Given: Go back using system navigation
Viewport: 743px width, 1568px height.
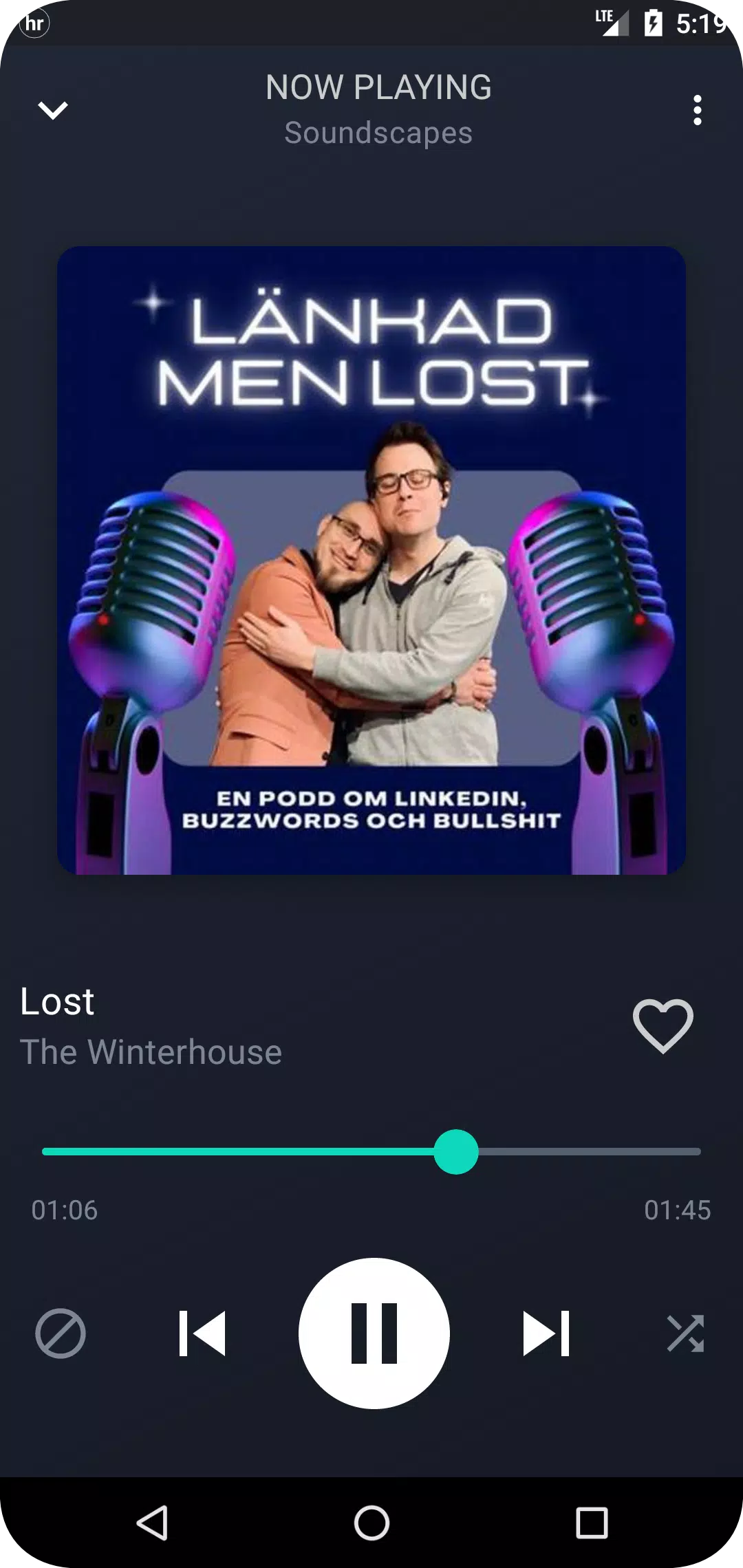Looking at the screenshot, I should (152, 1523).
